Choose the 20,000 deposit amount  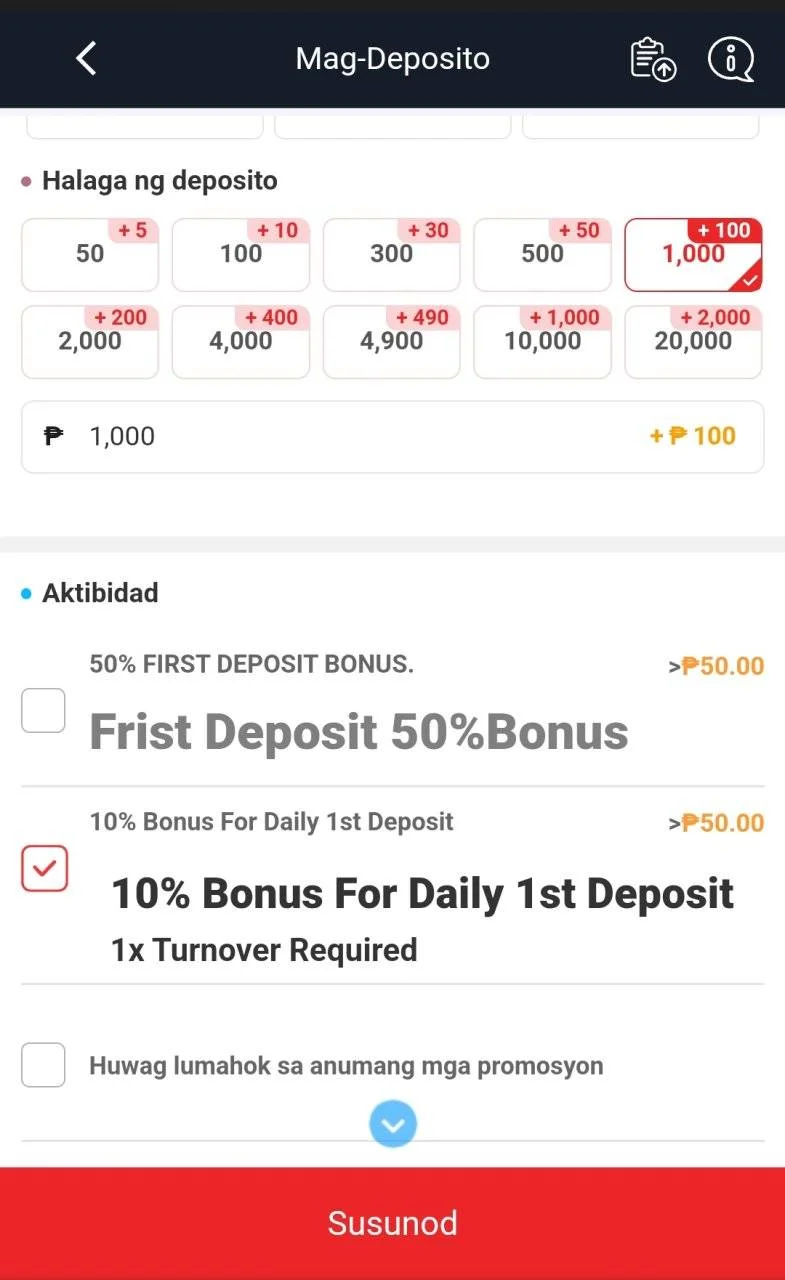tap(694, 342)
